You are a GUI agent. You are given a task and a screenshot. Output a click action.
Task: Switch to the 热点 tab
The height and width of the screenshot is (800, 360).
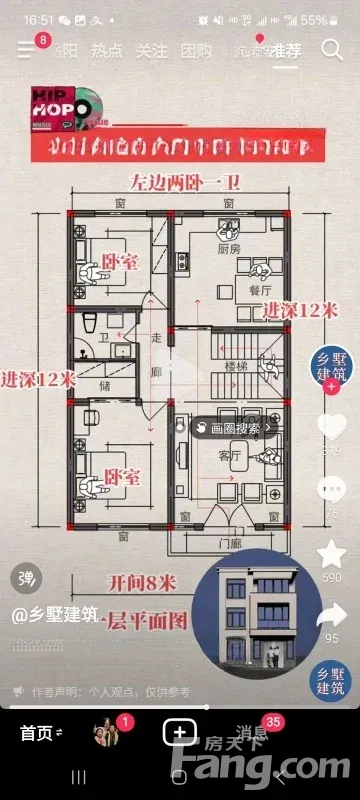[106, 51]
